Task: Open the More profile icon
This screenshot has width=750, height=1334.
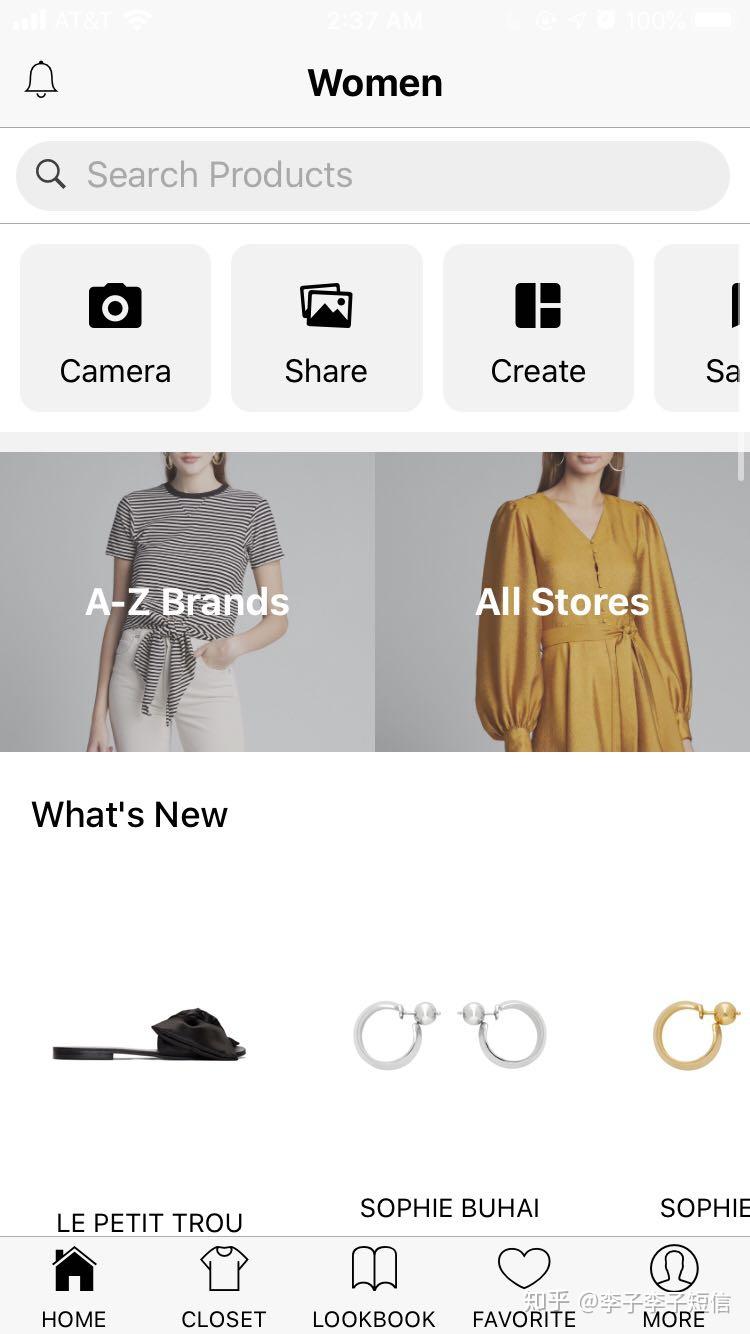Action: 673,1284
